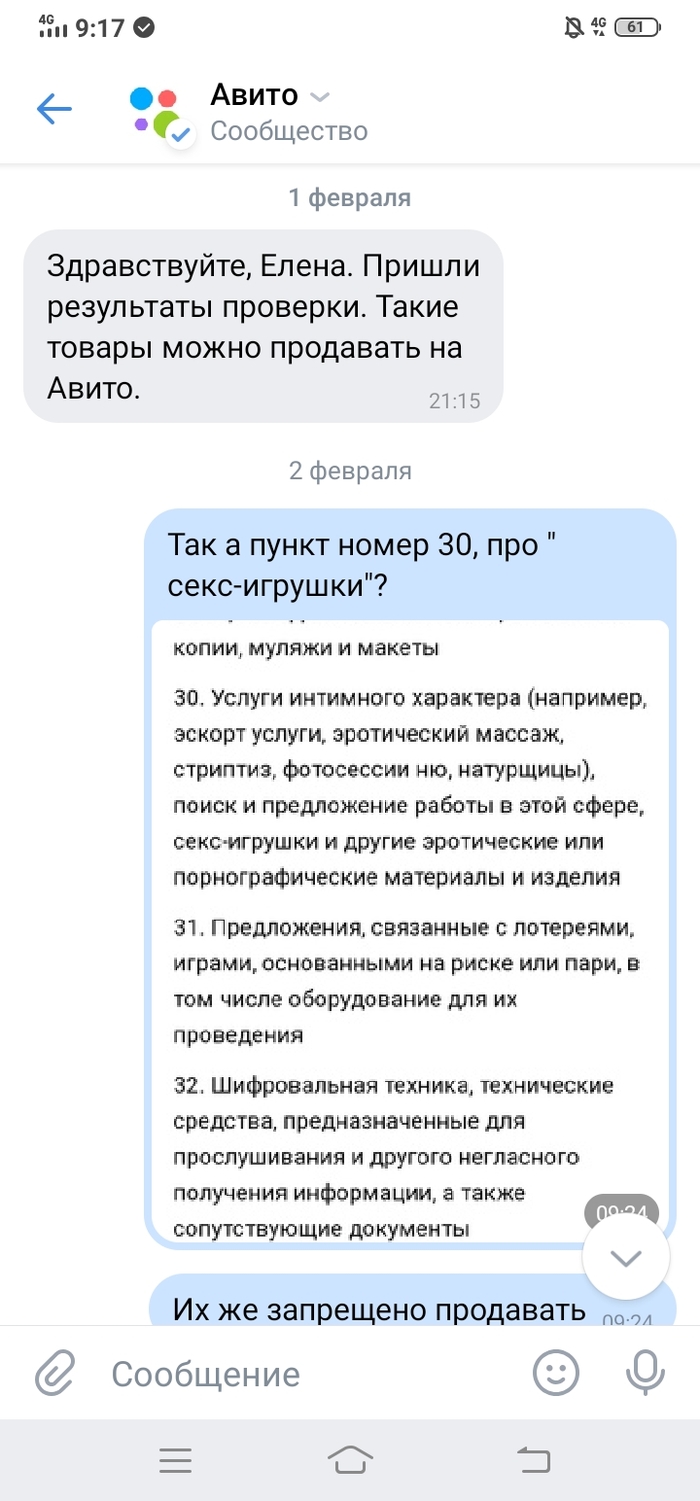Viewport: 700px width, 1501px height.
Task: Tap the paperclip attach icon
Action: (x=56, y=1373)
